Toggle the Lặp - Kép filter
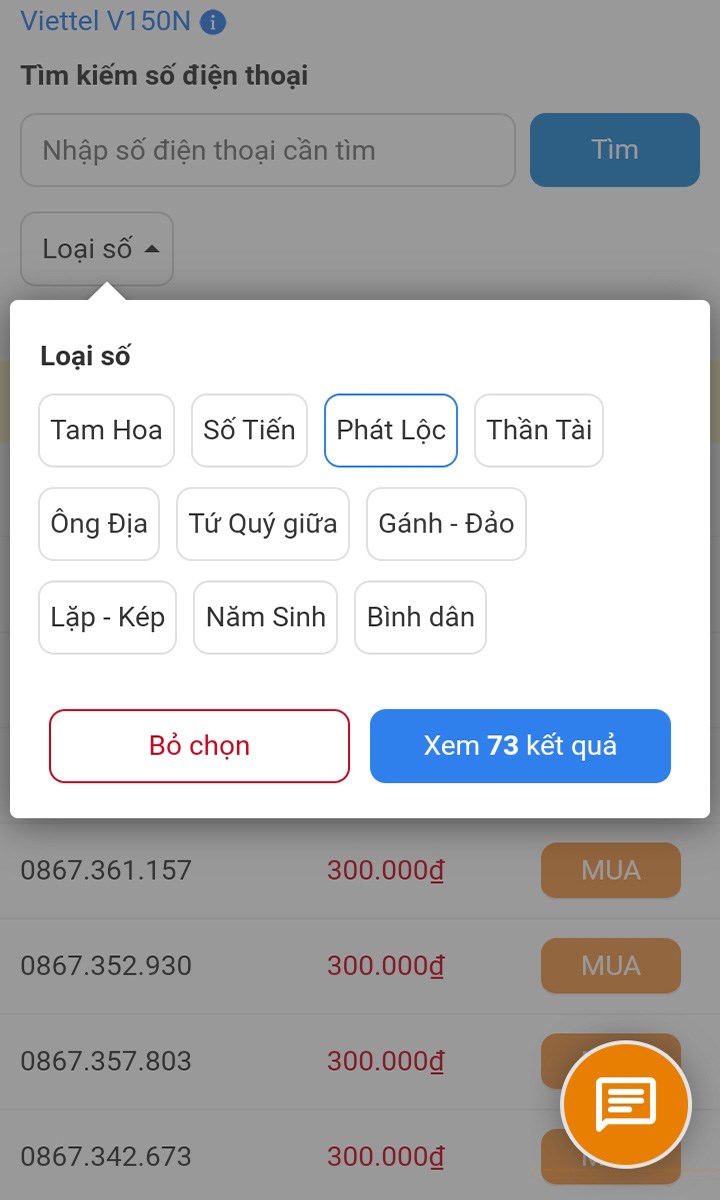720x1200 pixels. click(x=107, y=617)
